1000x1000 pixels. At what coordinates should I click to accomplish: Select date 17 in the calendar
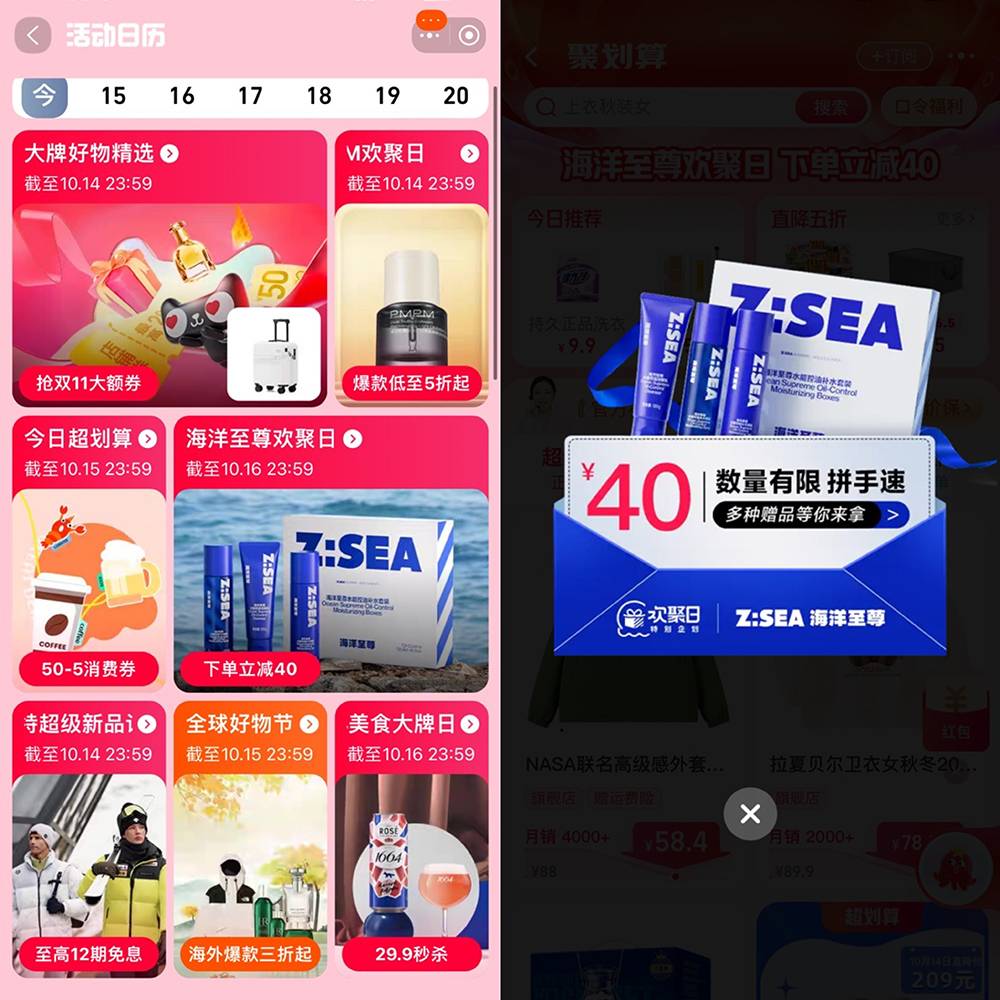tap(250, 96)
